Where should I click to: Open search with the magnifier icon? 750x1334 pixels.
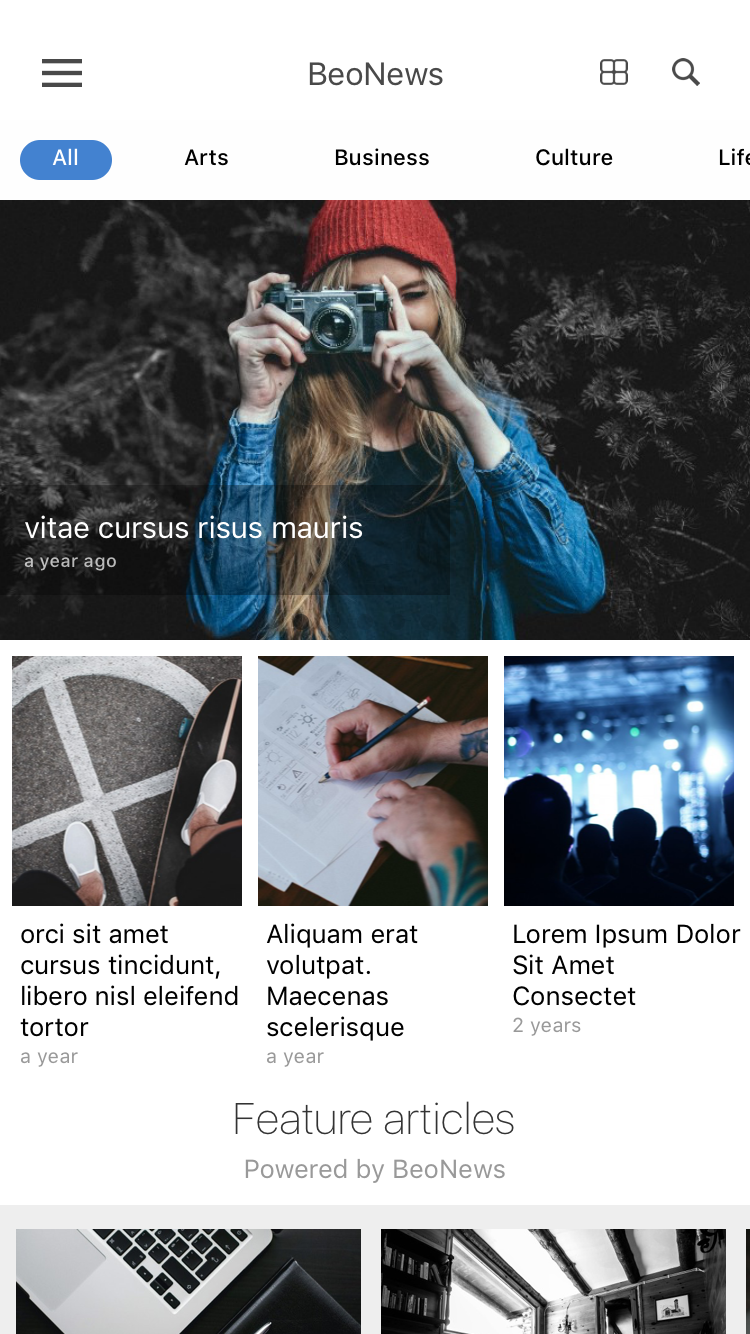click(x=686, y=72)
